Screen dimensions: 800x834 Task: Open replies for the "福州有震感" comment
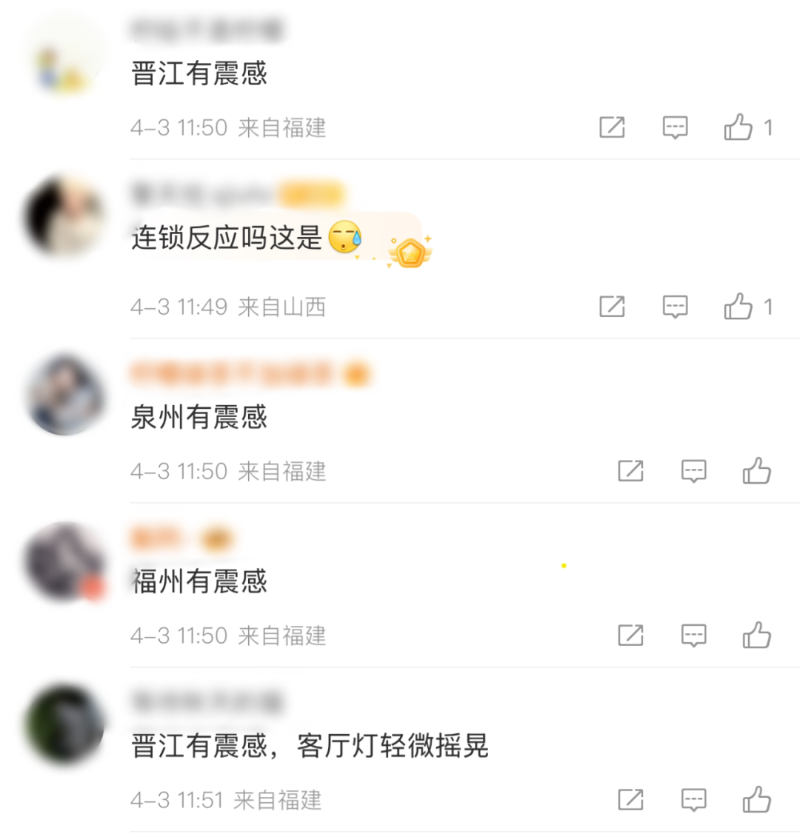694,635
